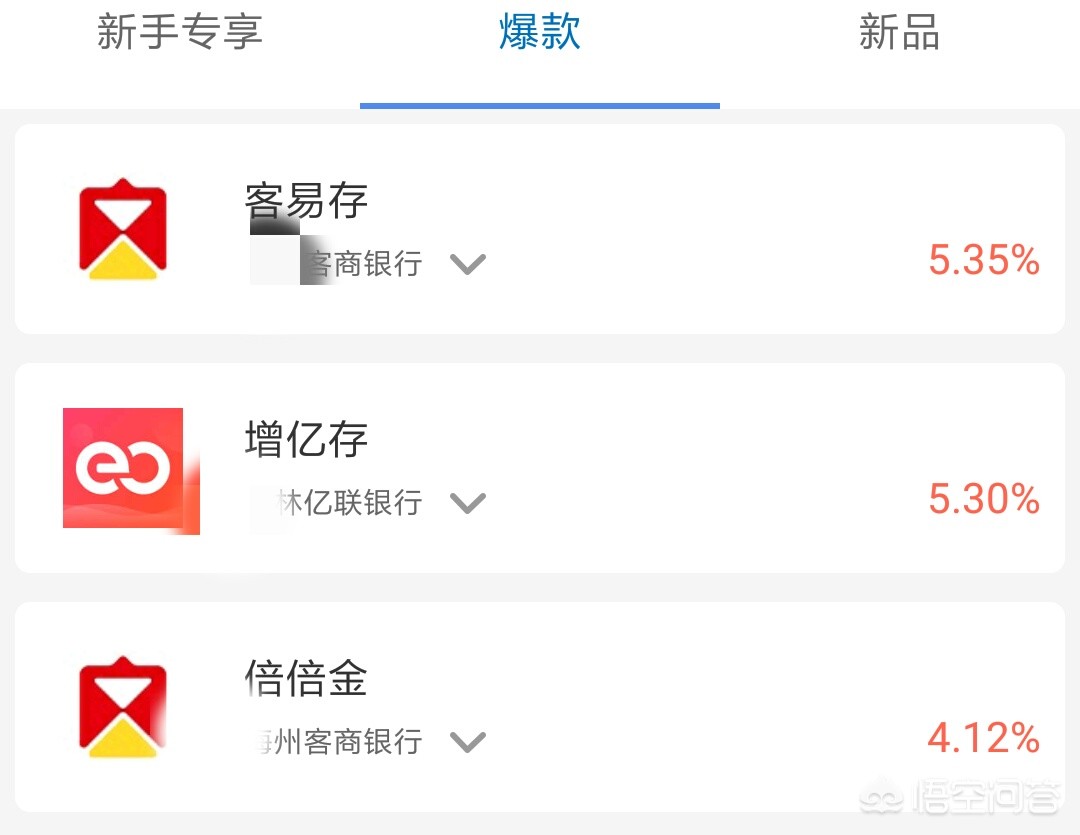Expand the chevron under 客易存

pos(467,264)
